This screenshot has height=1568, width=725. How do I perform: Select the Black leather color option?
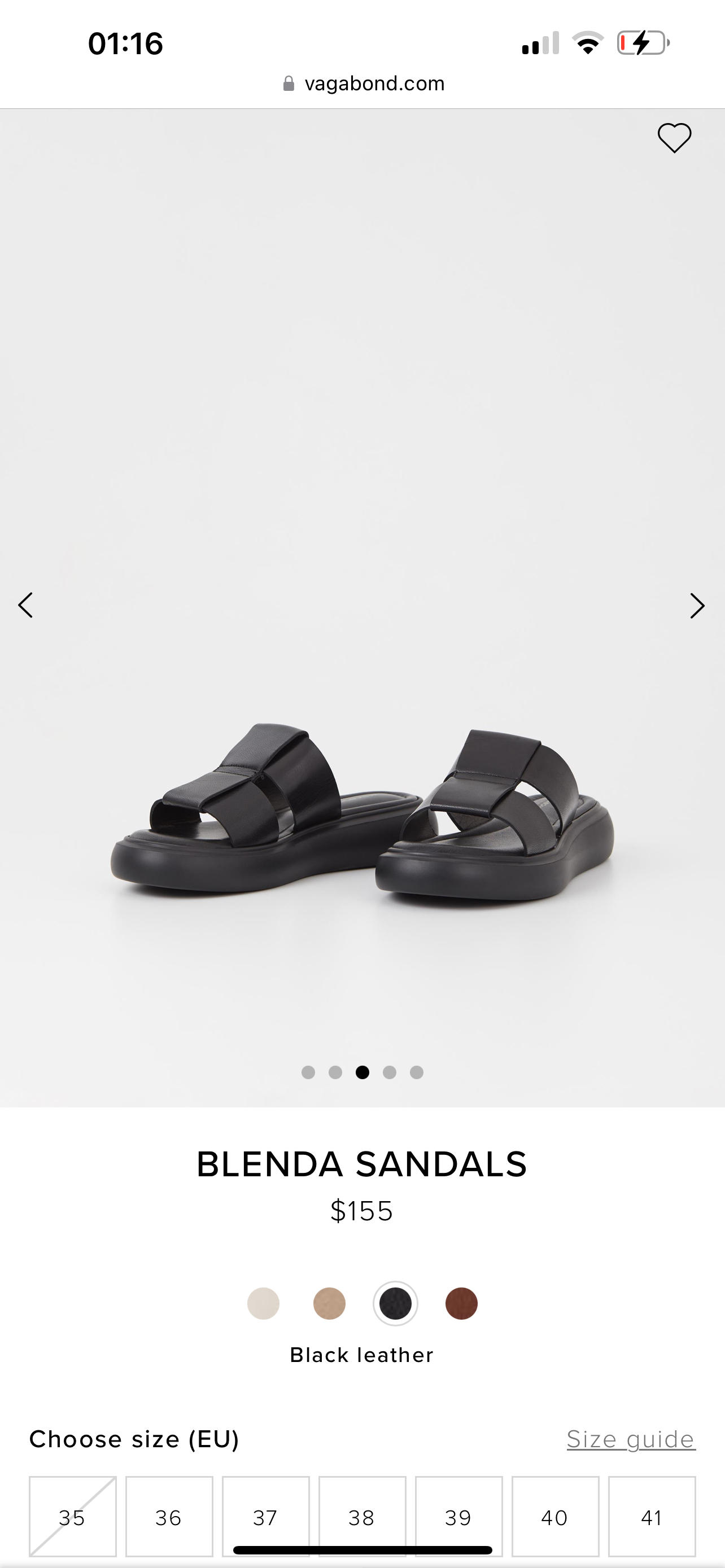coord(395,1303)
